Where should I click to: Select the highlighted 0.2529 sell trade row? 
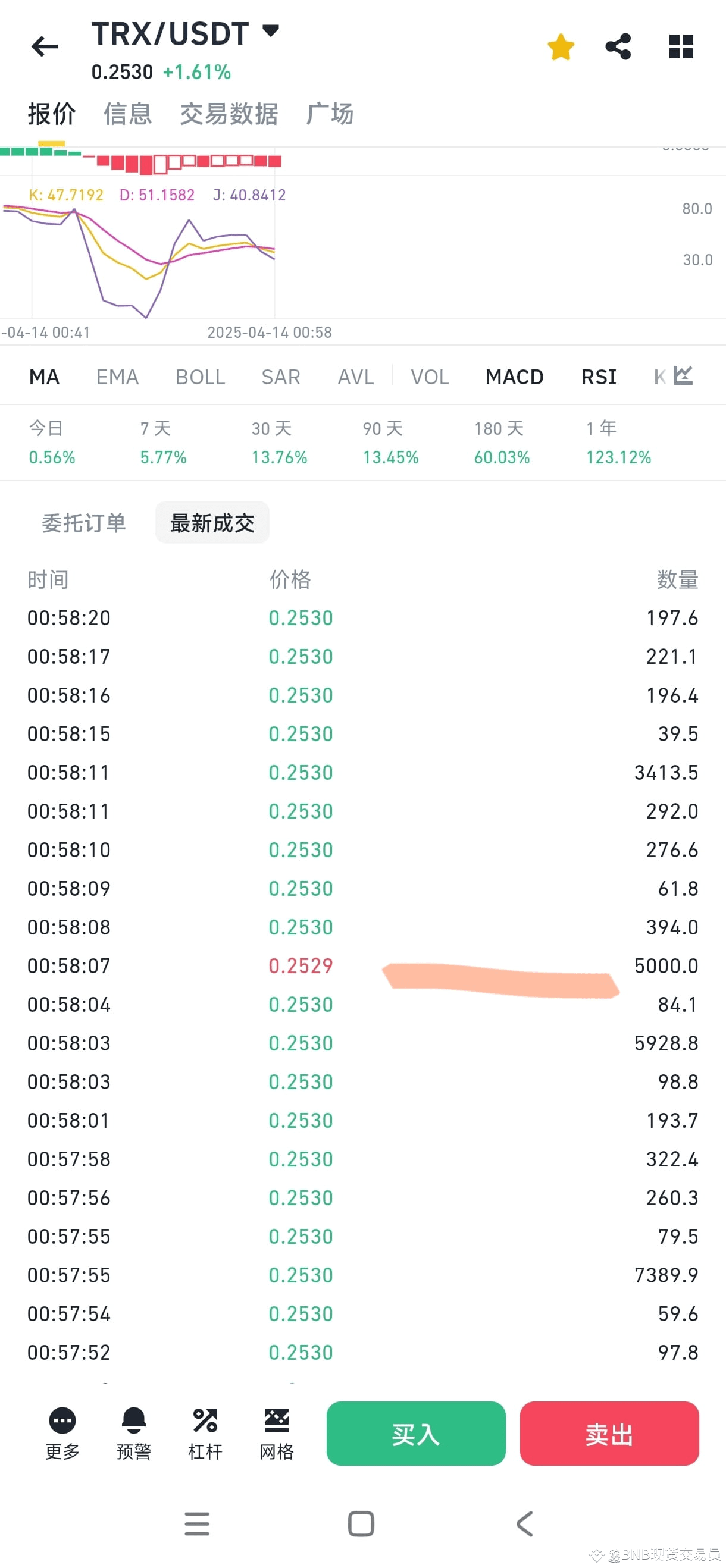click(x=302, y=966)
